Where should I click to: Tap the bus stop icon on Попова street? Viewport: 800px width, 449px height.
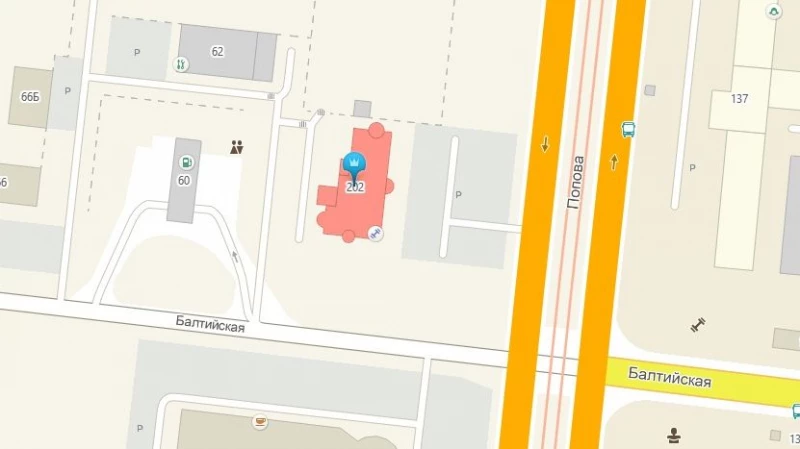tap(629, 129)
